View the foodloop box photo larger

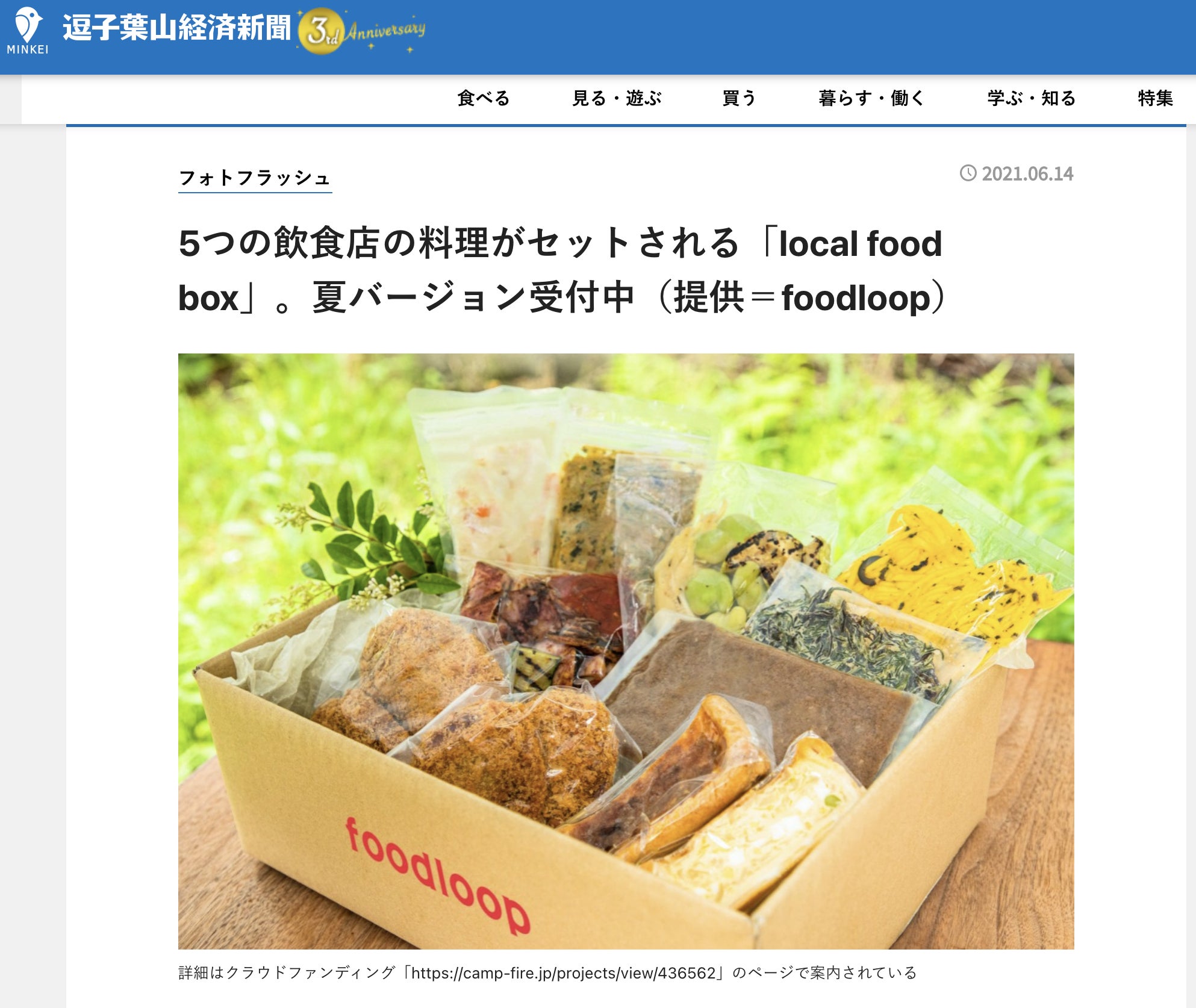tap(626, 651)
